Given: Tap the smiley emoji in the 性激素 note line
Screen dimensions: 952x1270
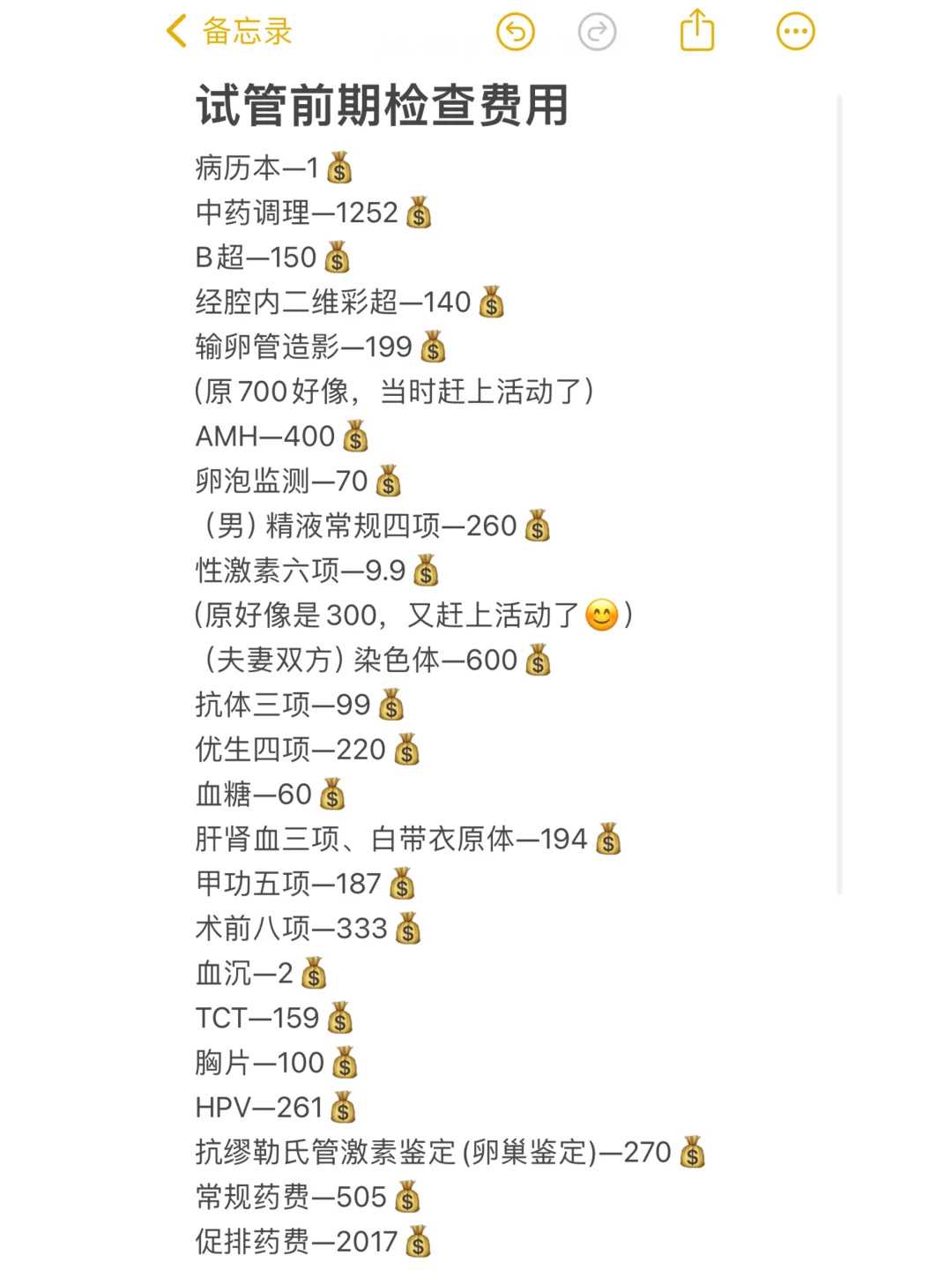Looking at the screenshot, I should pyautogui.click(x=604, y=616).
